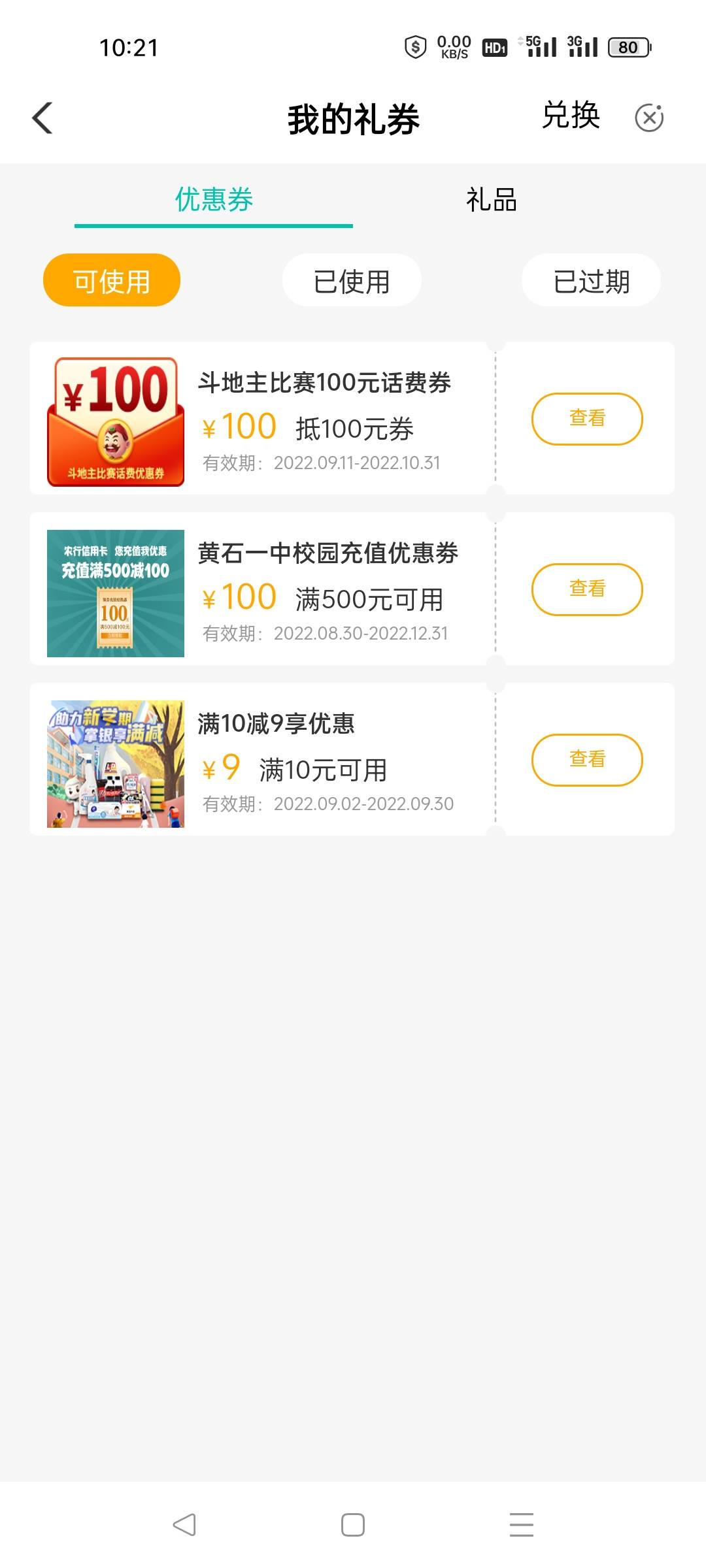Screen dimensions: 706x1568
Task: Filter by 已过期 coupons
Action: 591,281
